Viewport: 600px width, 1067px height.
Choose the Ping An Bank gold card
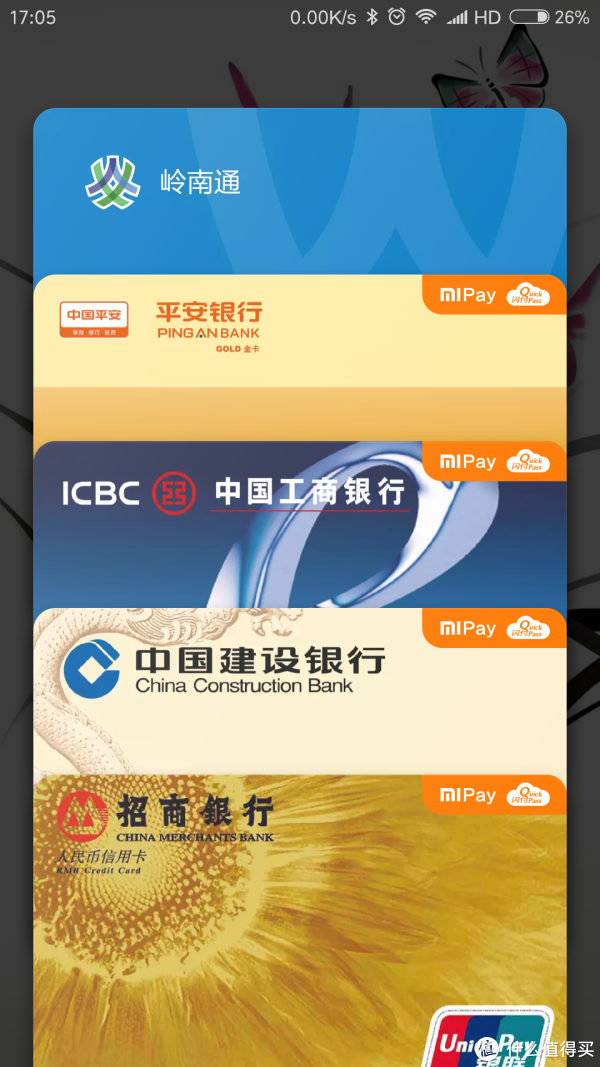[x=299, y=358]
